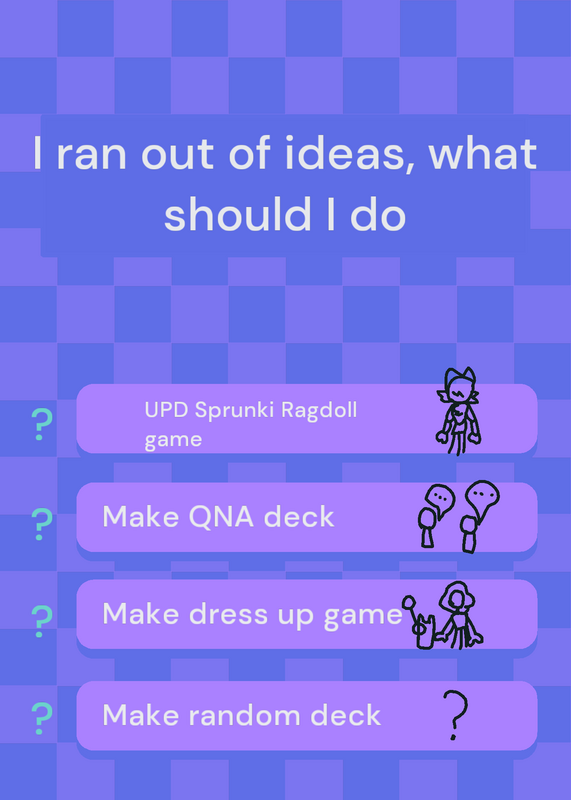The width and height of the screenshot is (571, 800).
Task: Select the Make dress up game option
Action: click(x=307, y=614)
